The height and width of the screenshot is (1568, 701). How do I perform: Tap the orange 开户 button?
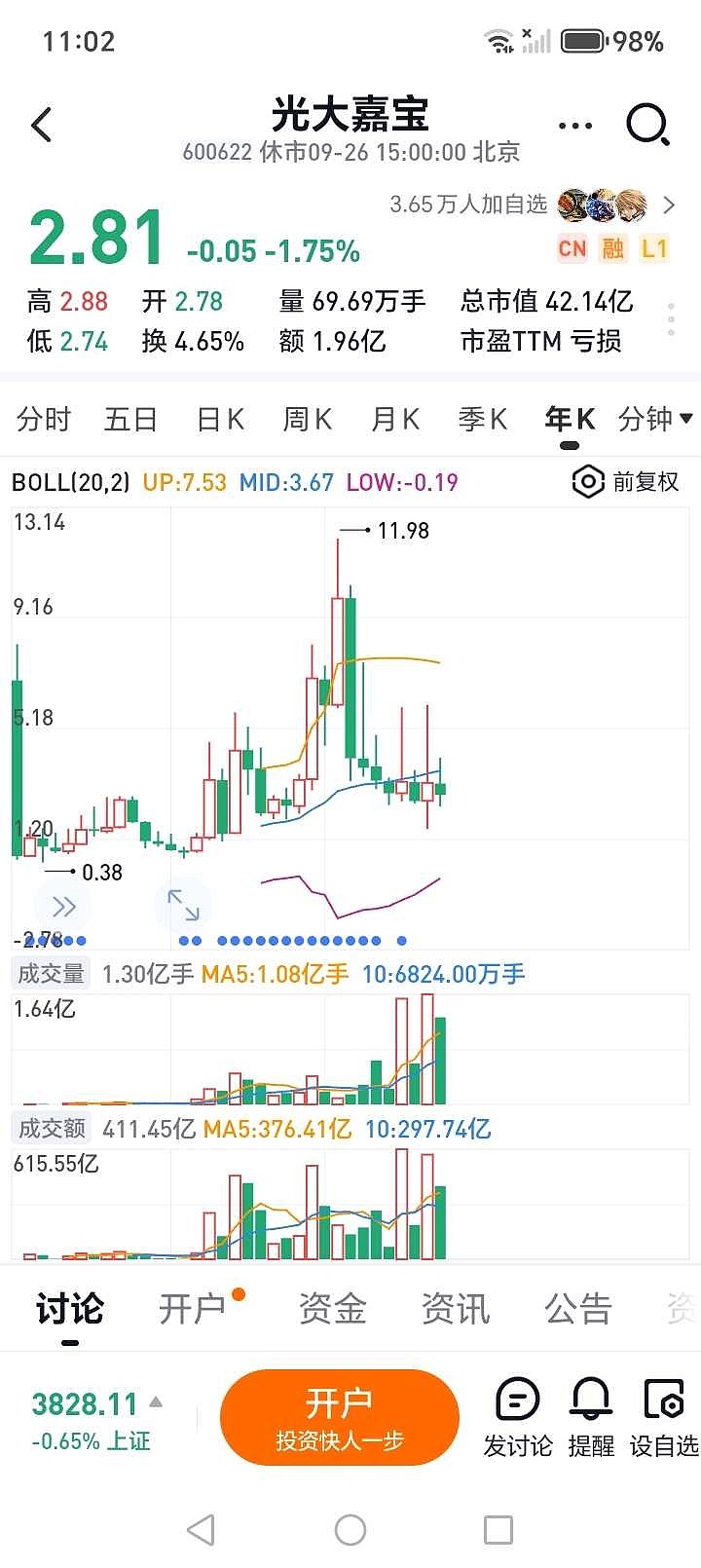(x=339, y=1417)
